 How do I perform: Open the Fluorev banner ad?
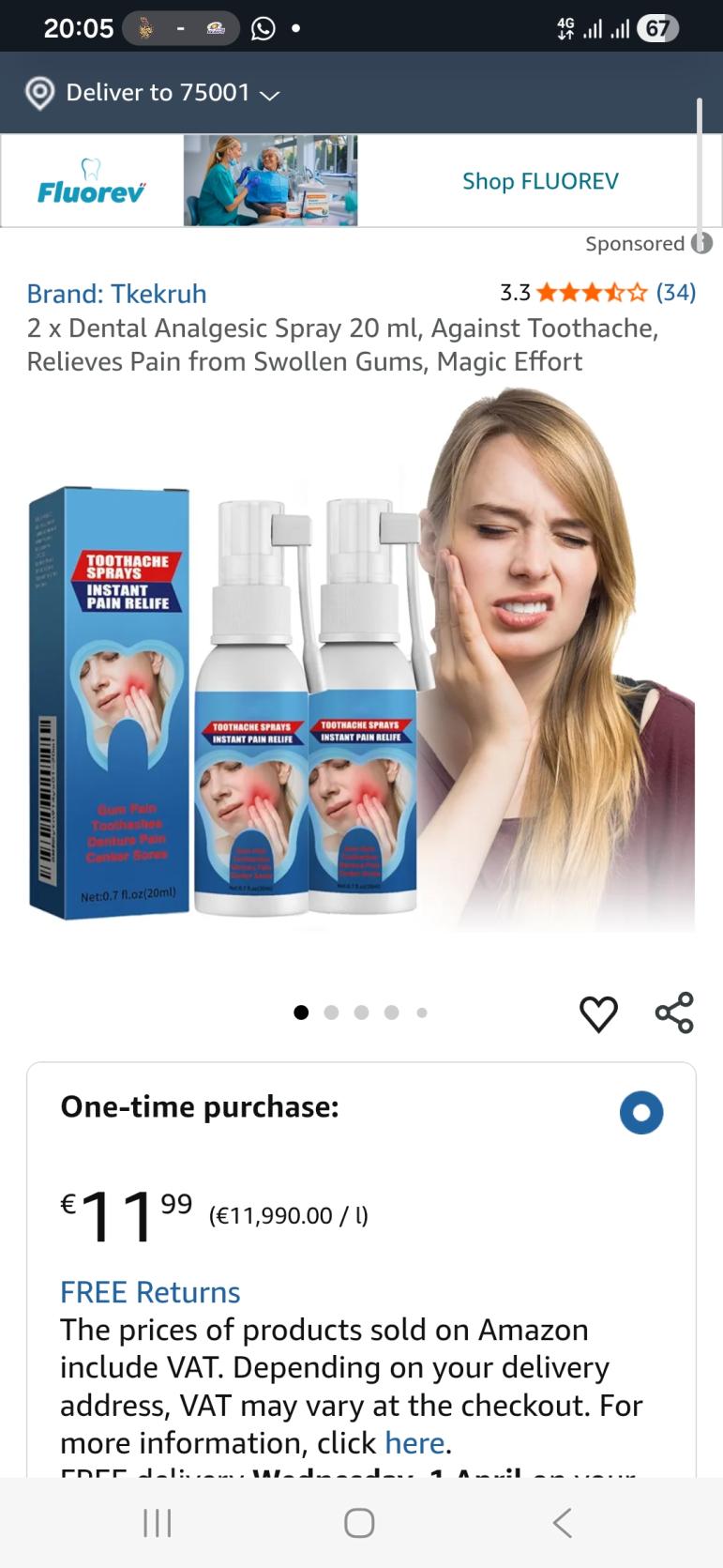click(x=178, y=181)
